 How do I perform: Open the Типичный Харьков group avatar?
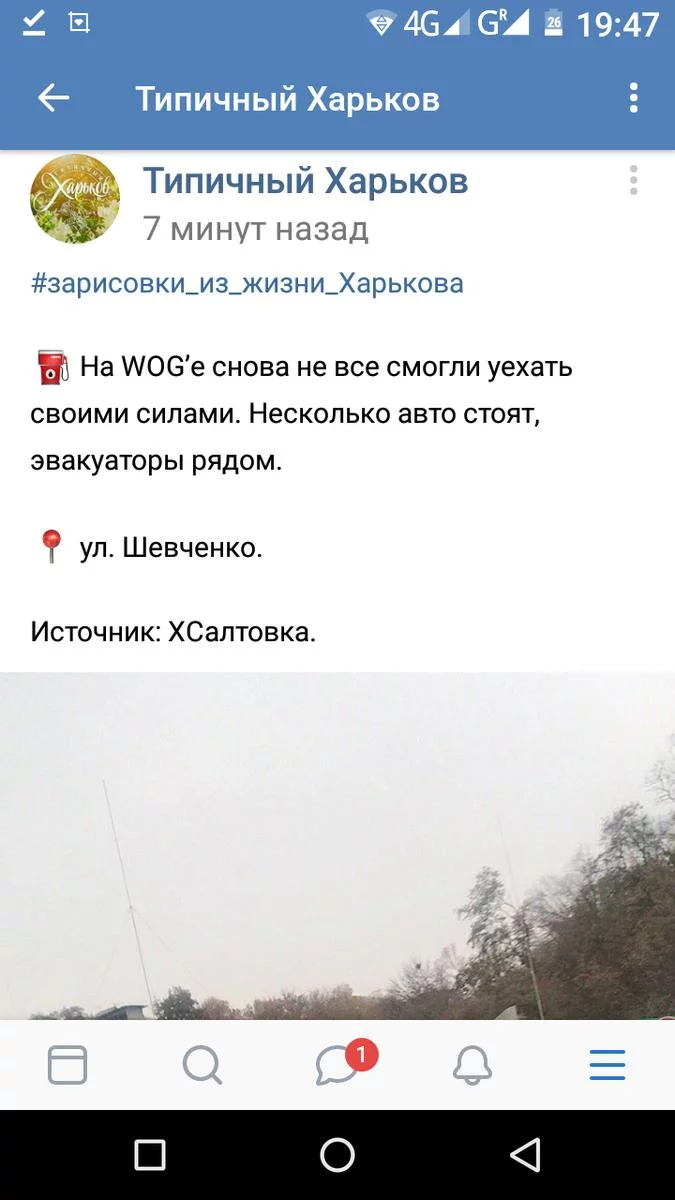pos(75,199)
